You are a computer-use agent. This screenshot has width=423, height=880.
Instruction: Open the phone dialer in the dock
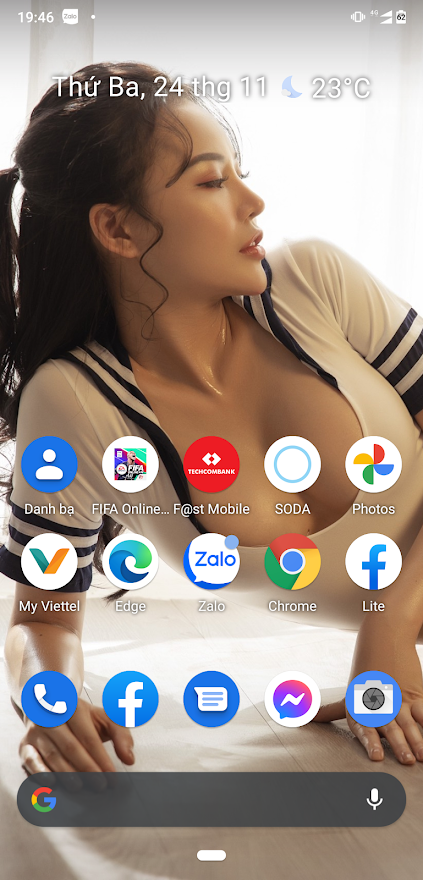pos(49,699)
